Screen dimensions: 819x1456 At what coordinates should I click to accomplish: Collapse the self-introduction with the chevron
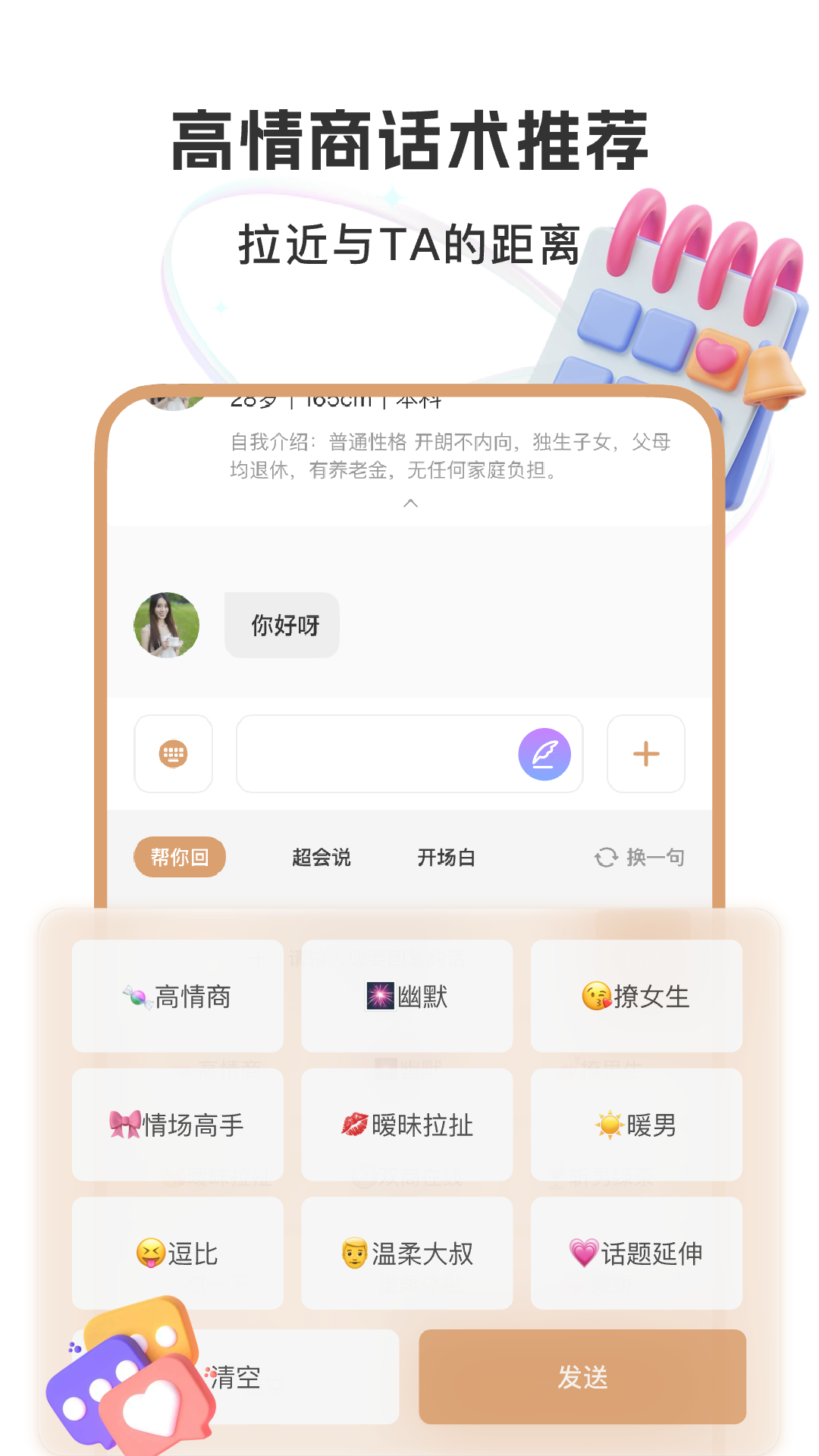(x=410, y=503)
